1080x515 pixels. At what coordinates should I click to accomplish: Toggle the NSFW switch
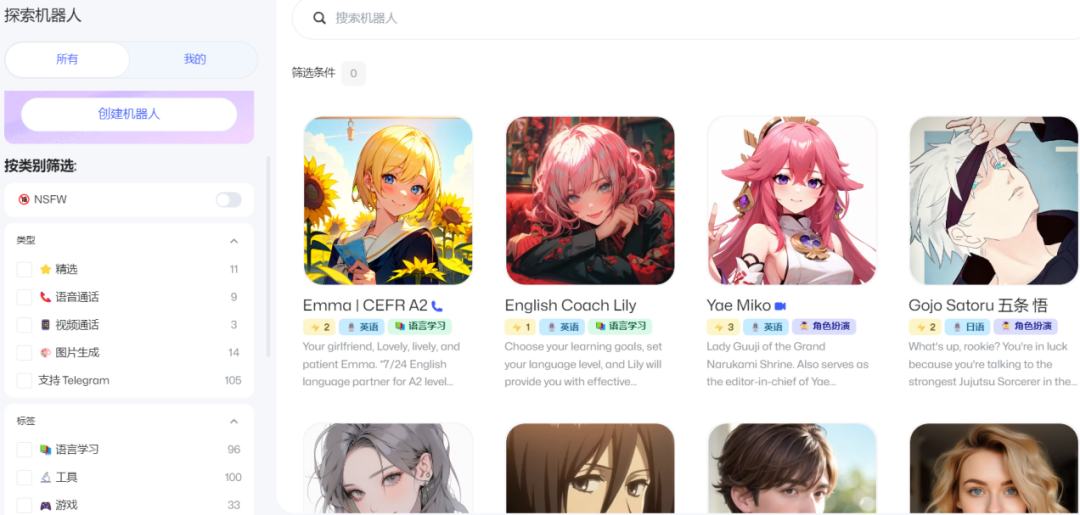pyautogui.click(x=229, y=200)
